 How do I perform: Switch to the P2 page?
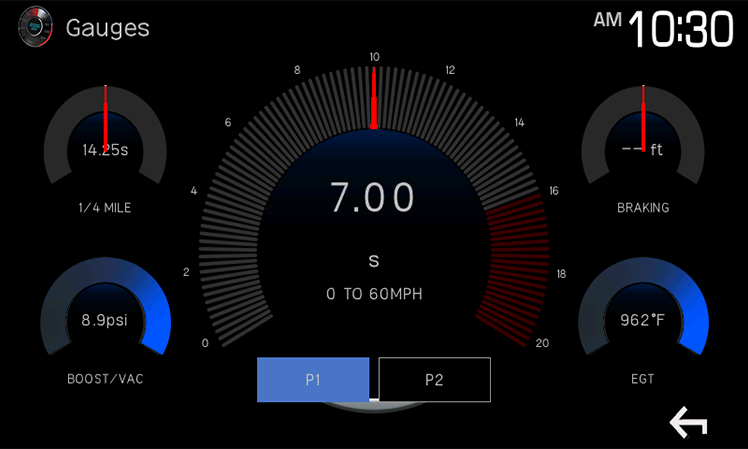pos(434,380)
